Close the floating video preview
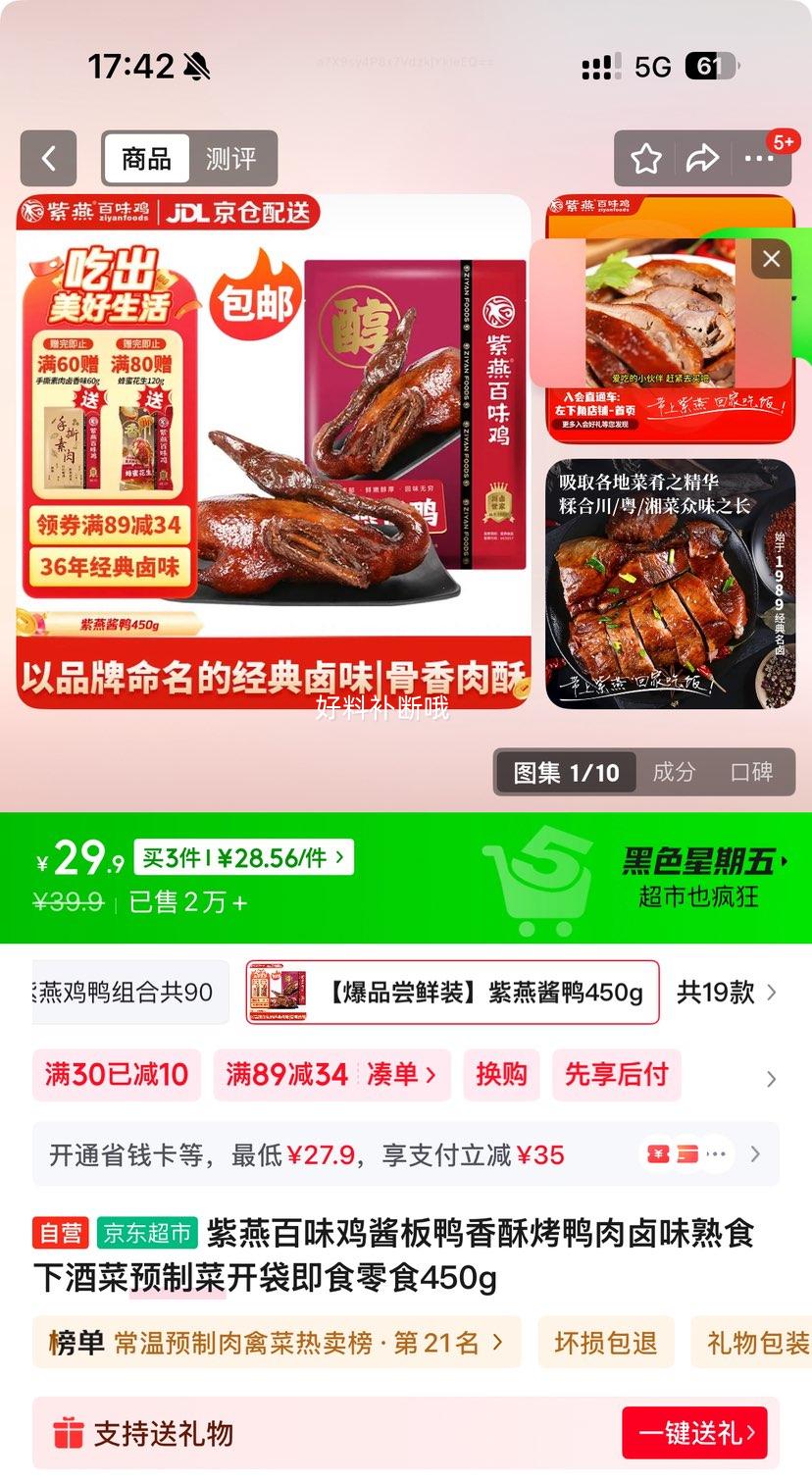 (771, 258)
